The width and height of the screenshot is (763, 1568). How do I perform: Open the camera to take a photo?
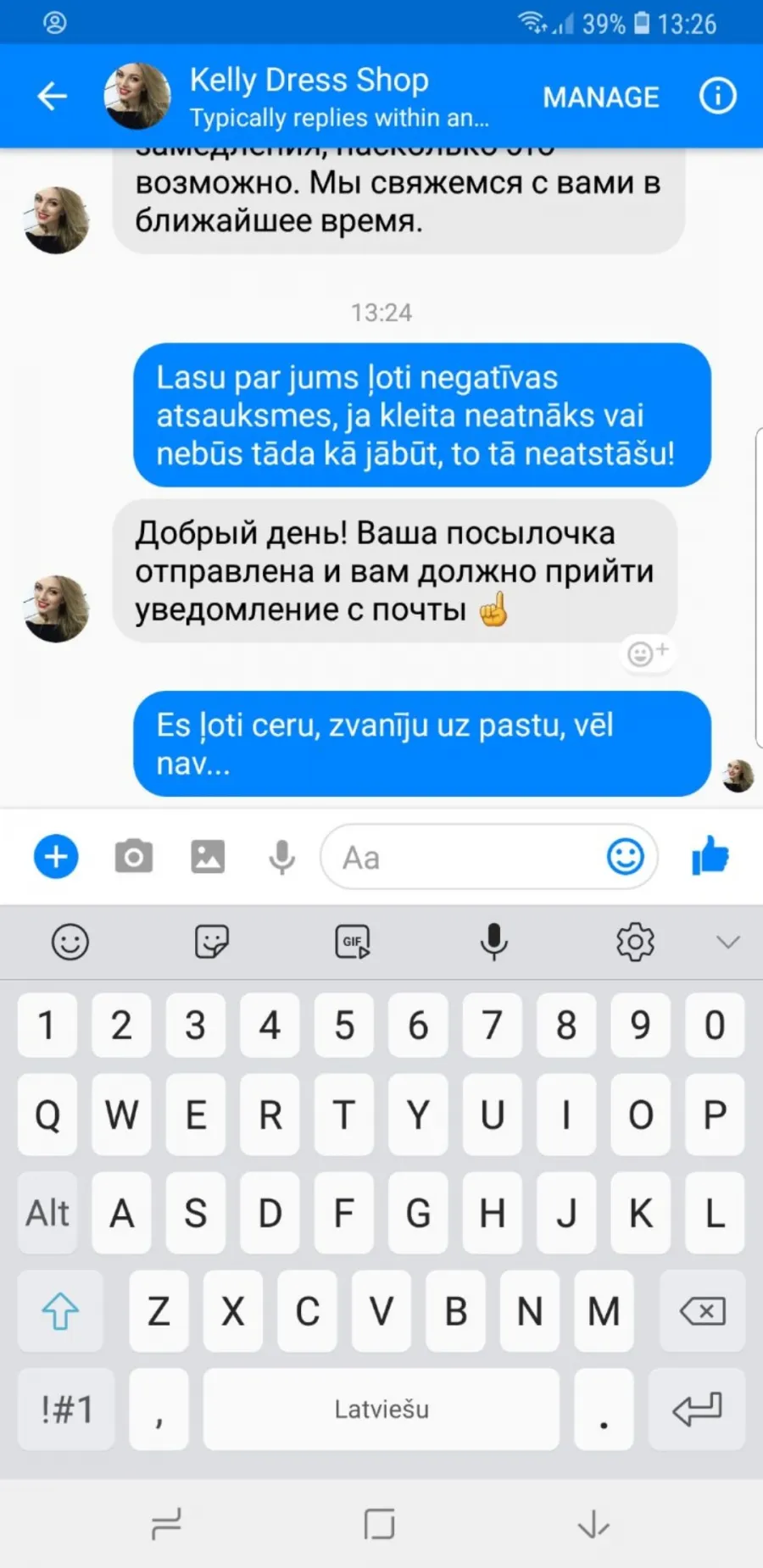[x=133, y=856]
